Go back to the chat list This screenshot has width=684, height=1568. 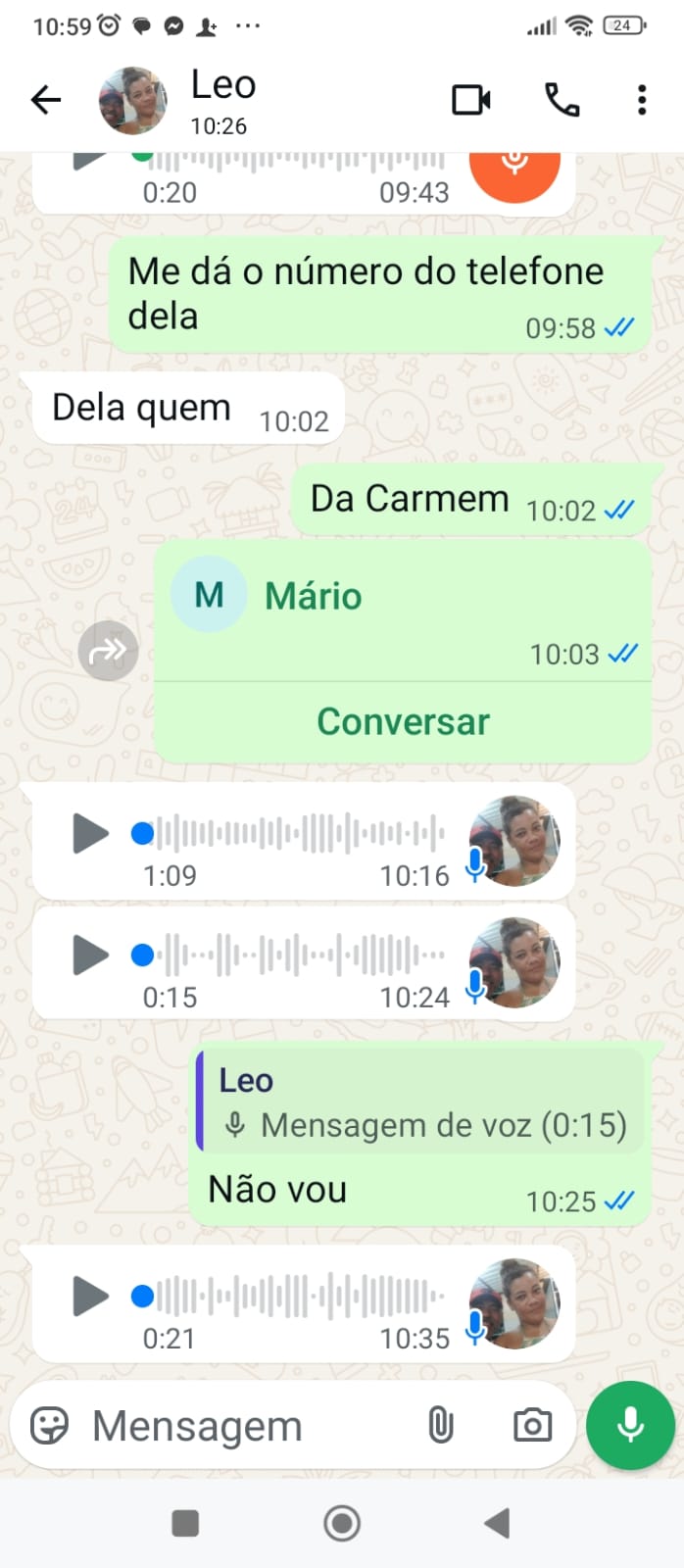45,100
